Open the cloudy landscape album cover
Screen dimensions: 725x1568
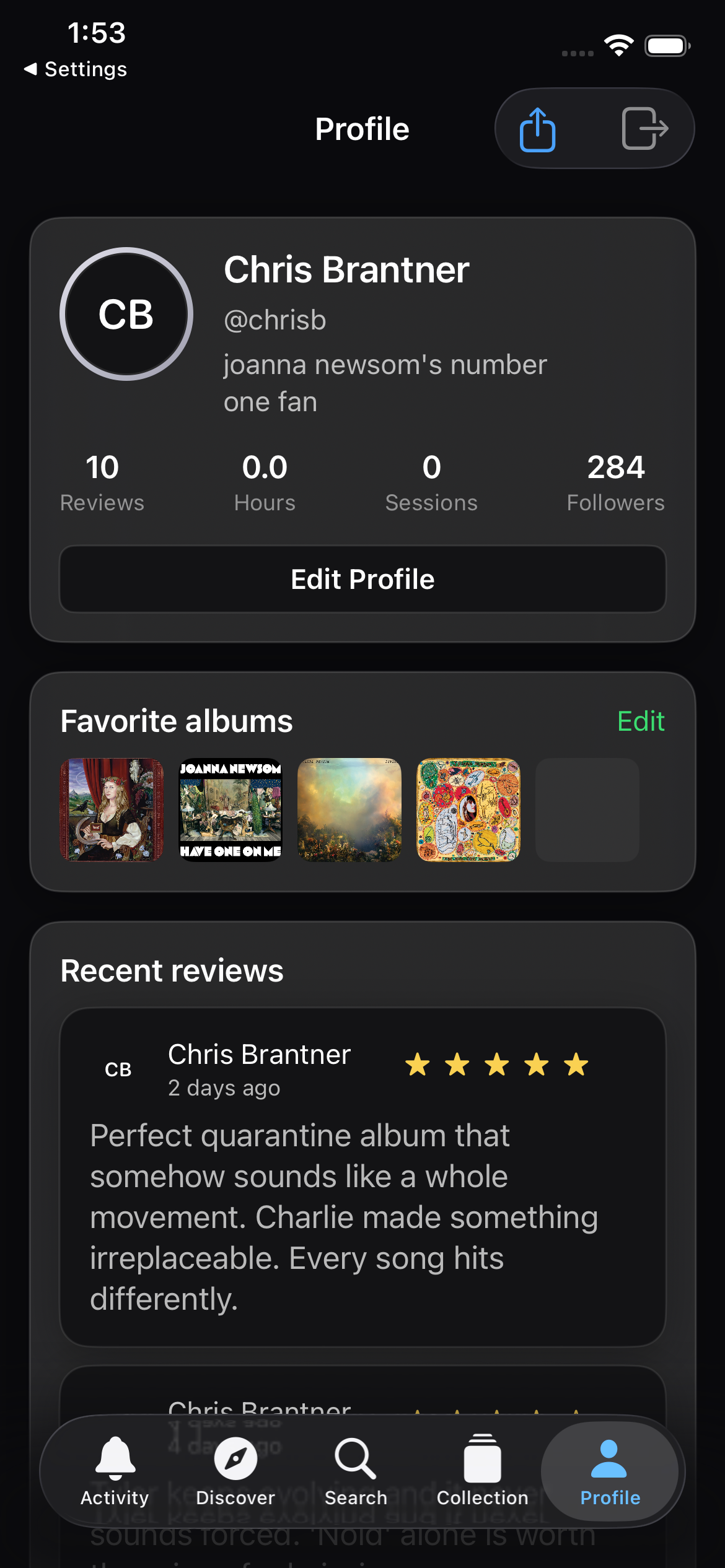(349, 809)
